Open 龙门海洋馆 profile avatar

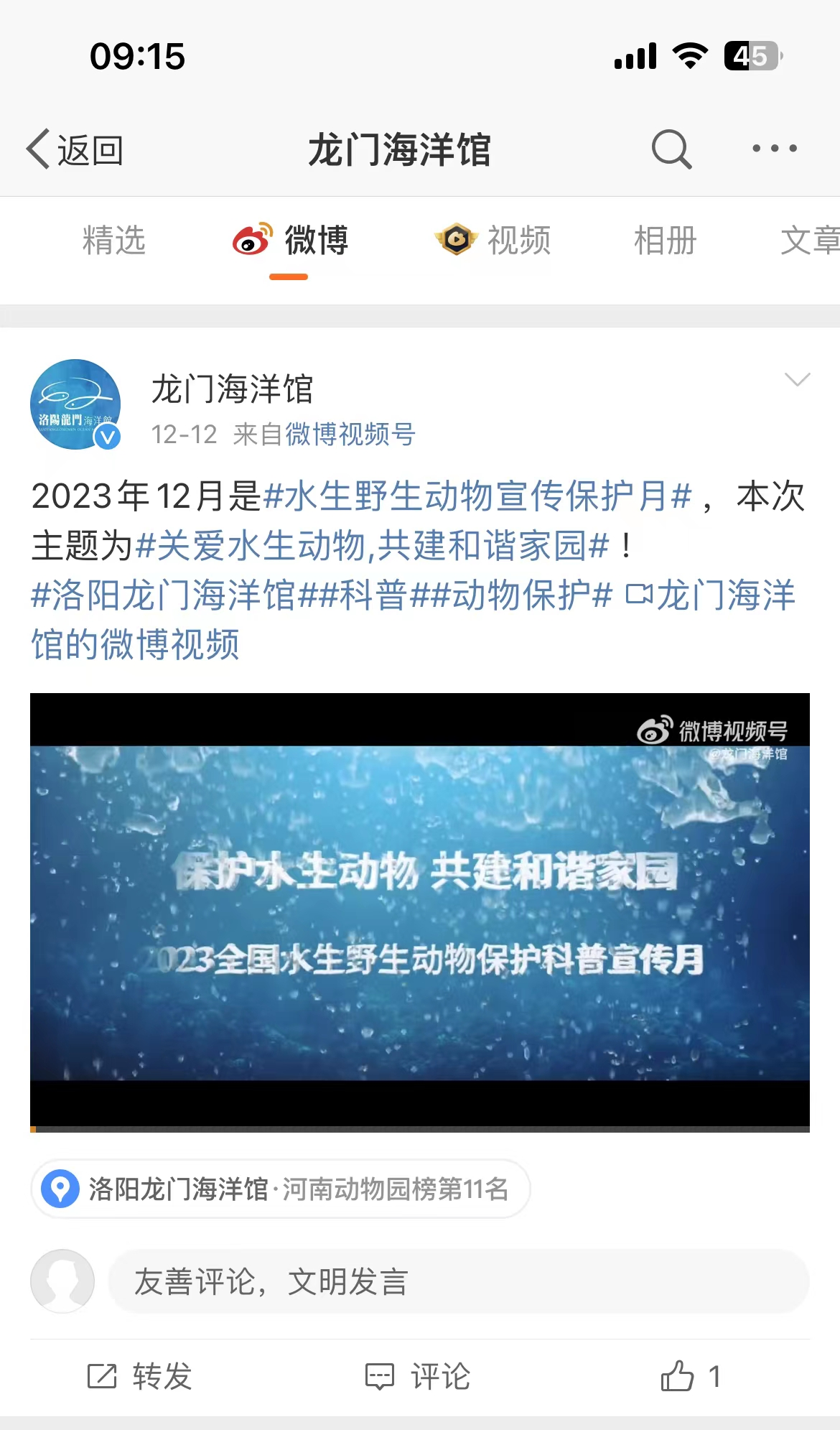coord(75,404)
